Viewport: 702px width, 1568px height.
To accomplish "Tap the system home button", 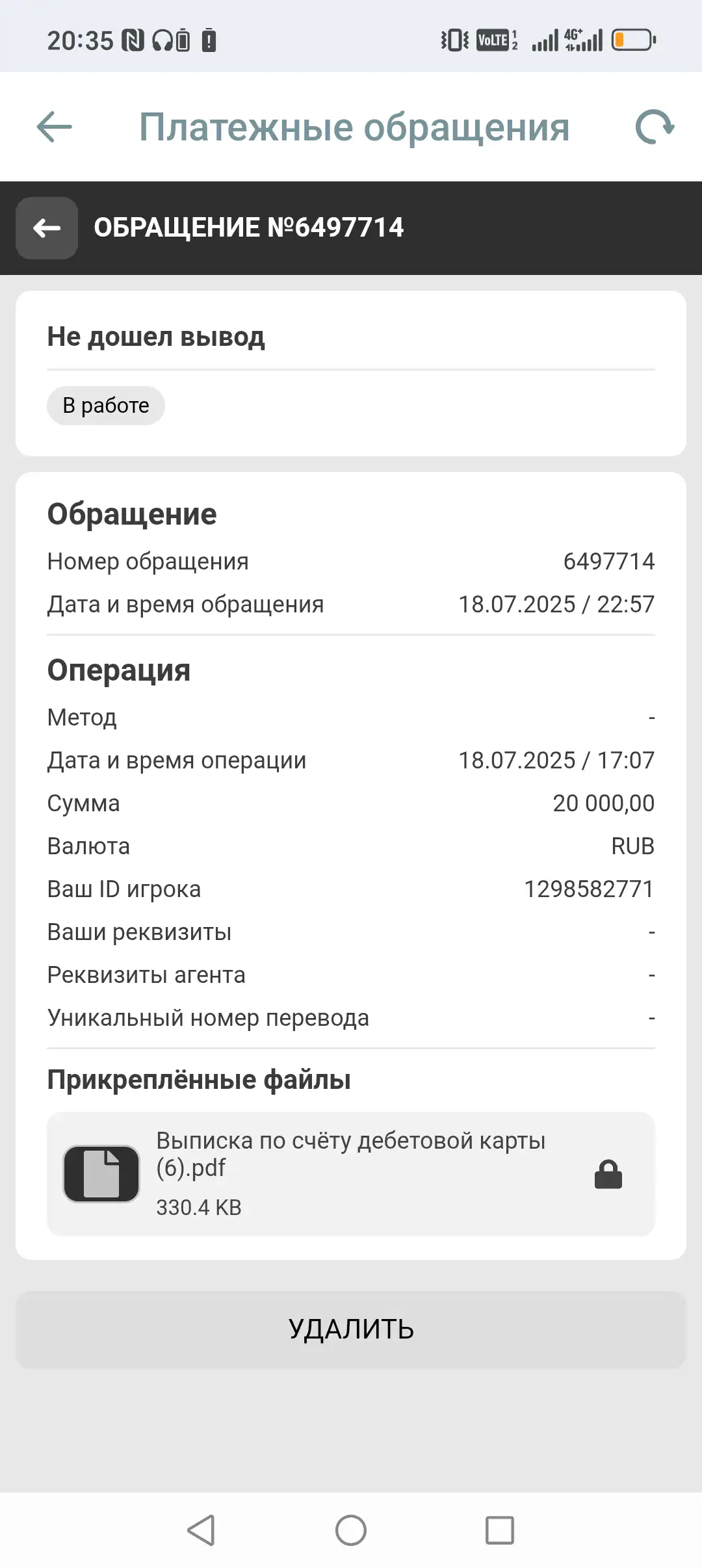I will [351, 1530].
